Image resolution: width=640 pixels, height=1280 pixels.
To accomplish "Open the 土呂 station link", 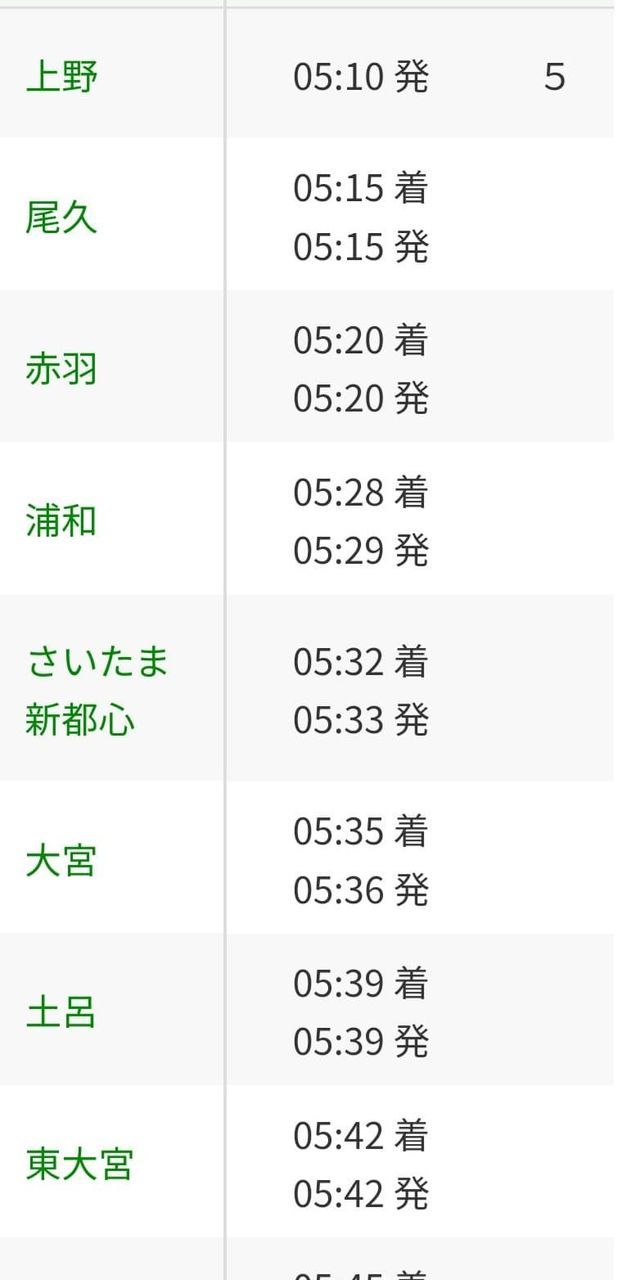I will 61,1012.
